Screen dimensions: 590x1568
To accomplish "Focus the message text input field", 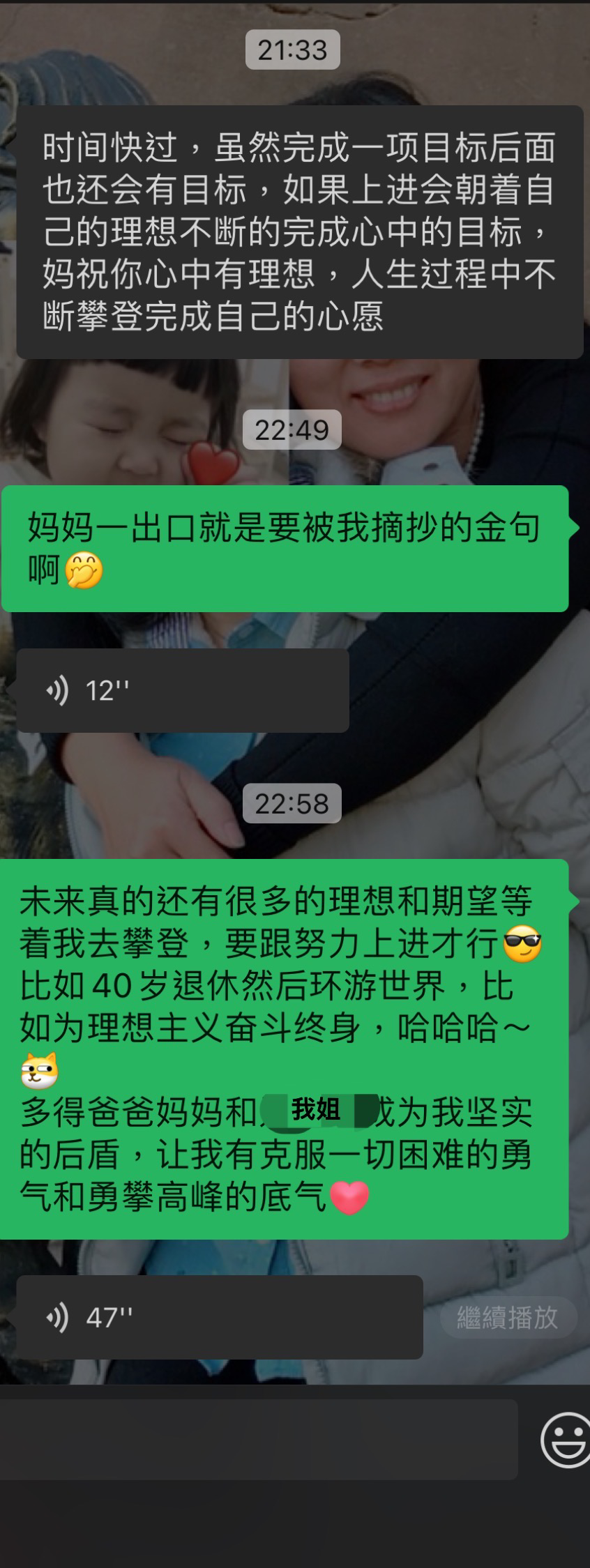I will pyautogui.click(x=258, y=1439).
